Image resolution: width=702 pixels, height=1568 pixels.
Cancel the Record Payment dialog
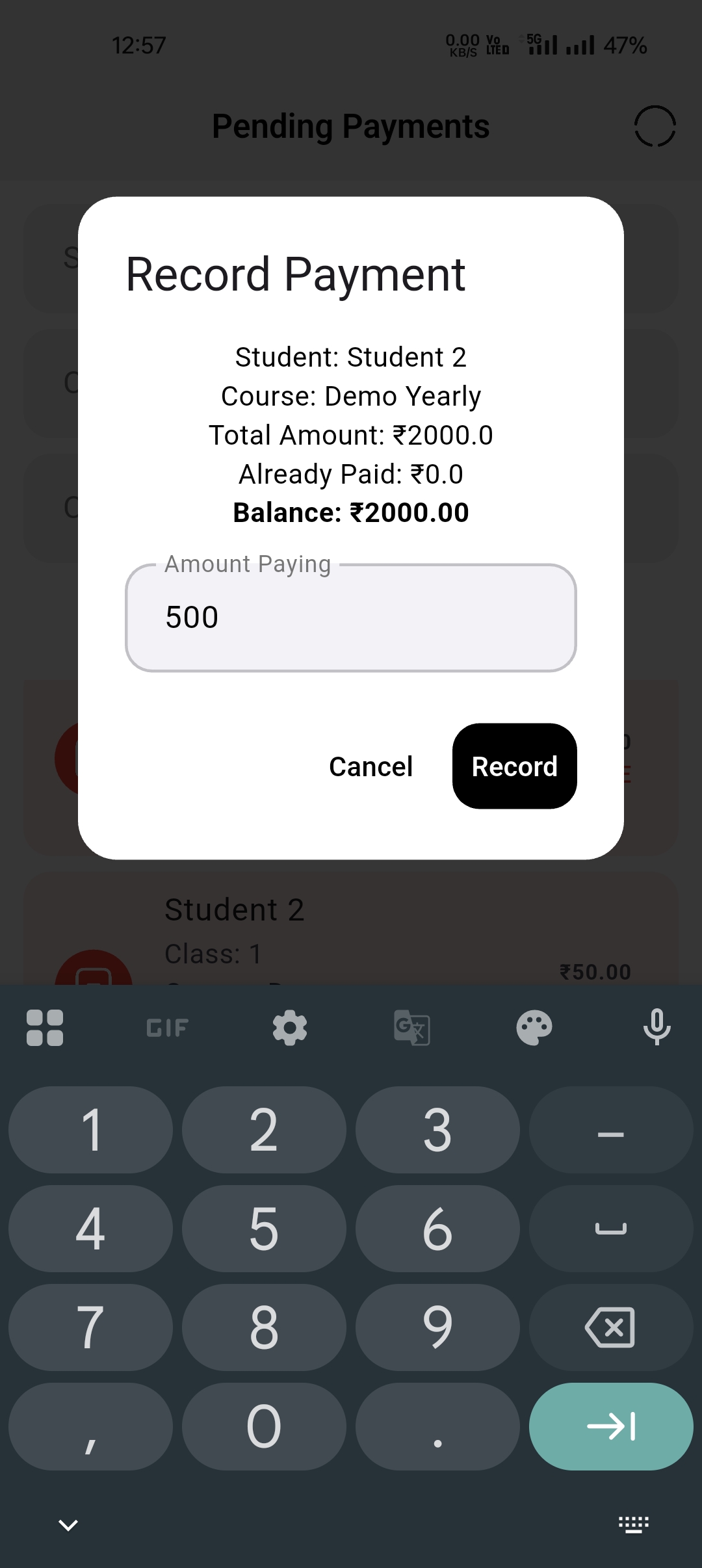[370, 766]
